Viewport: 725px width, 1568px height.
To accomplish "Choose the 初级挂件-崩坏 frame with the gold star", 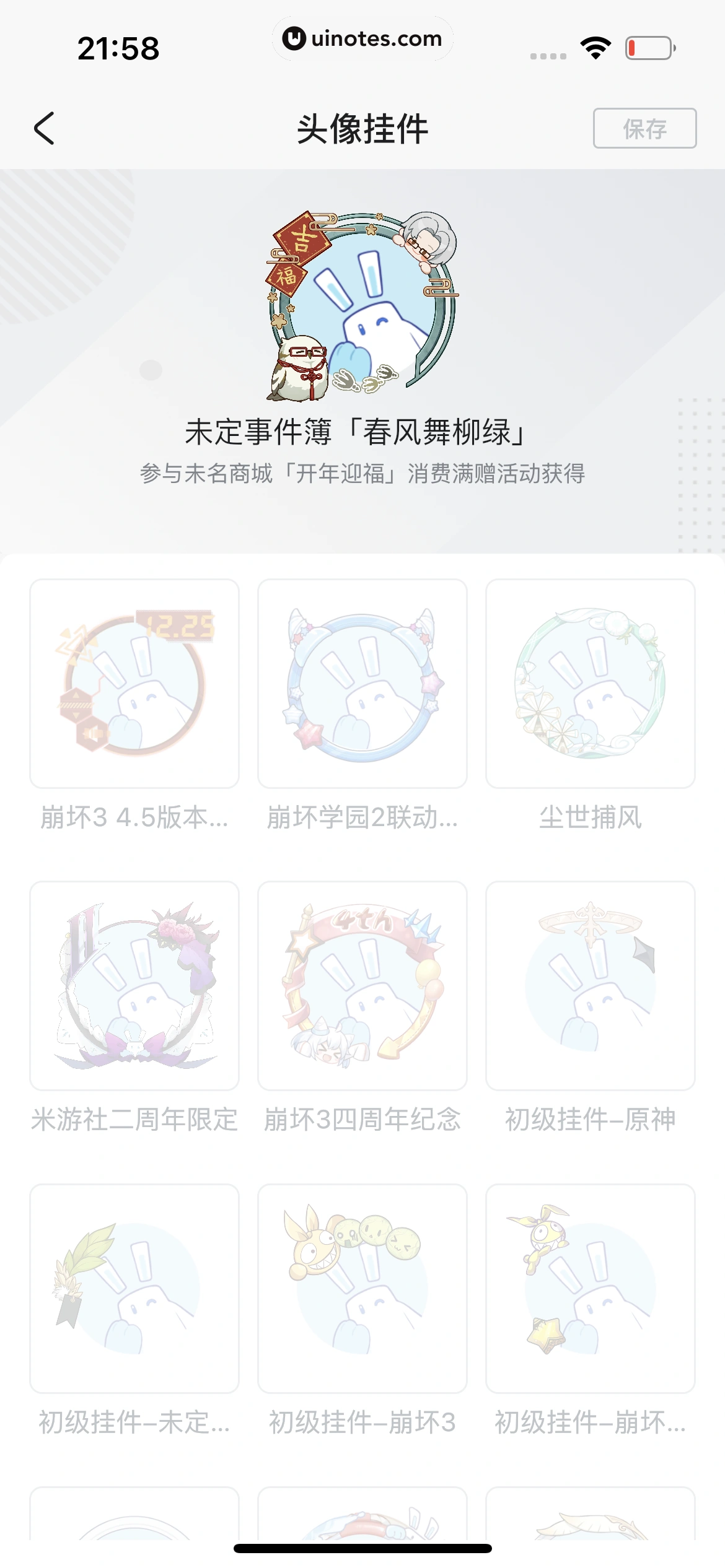I will click(590, 1288).
